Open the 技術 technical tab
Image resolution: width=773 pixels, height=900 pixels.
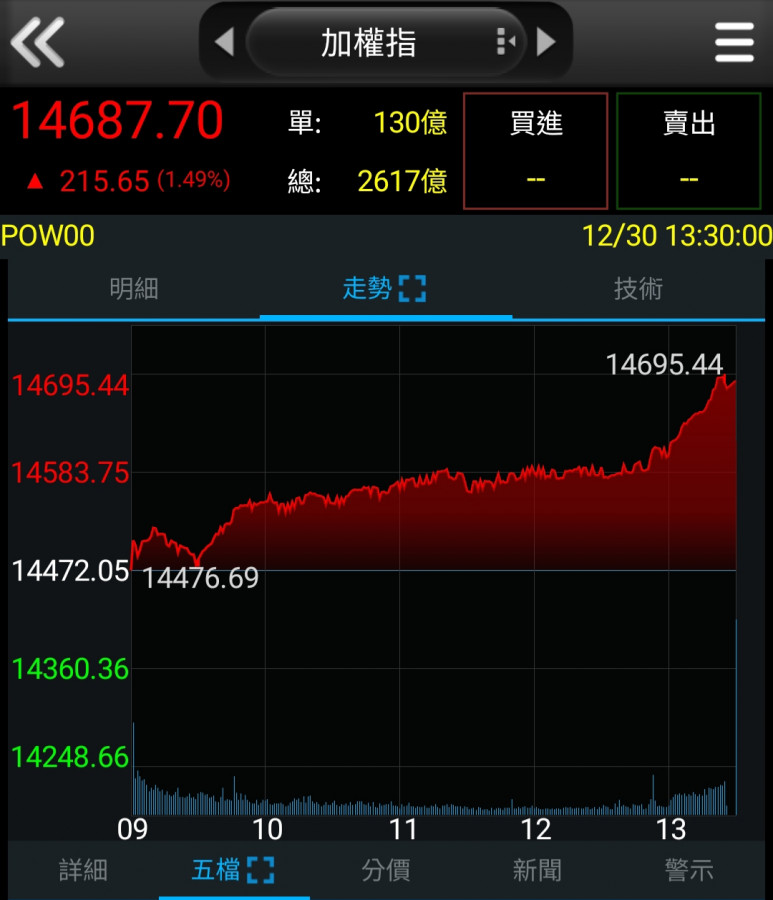tap(638, 290)
